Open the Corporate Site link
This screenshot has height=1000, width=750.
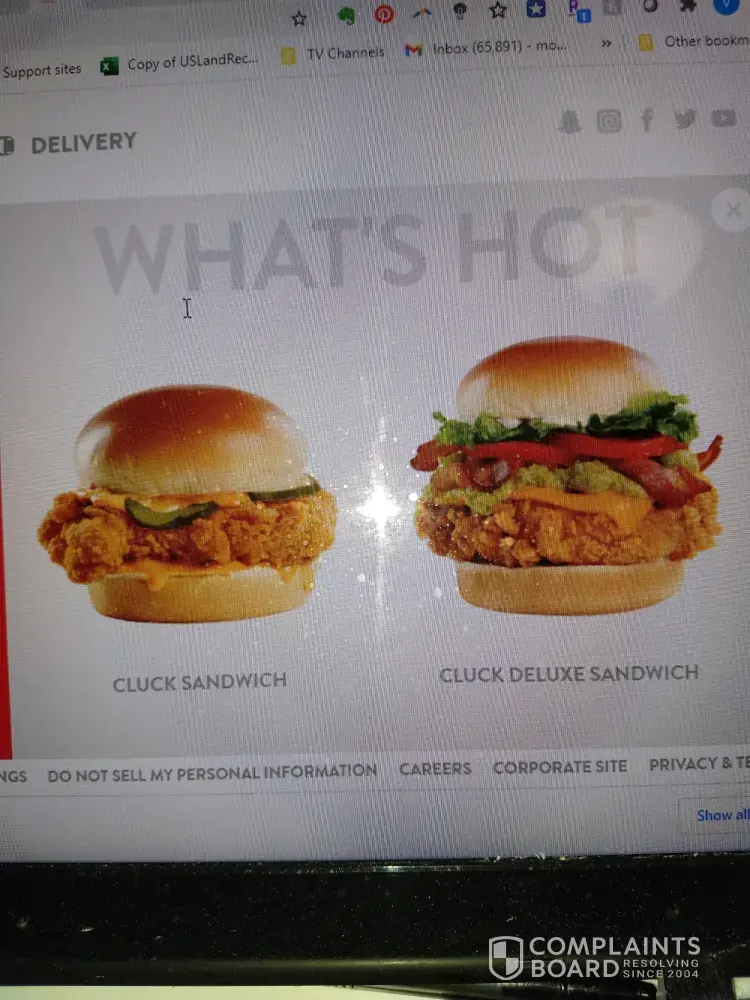coord(559,767)
